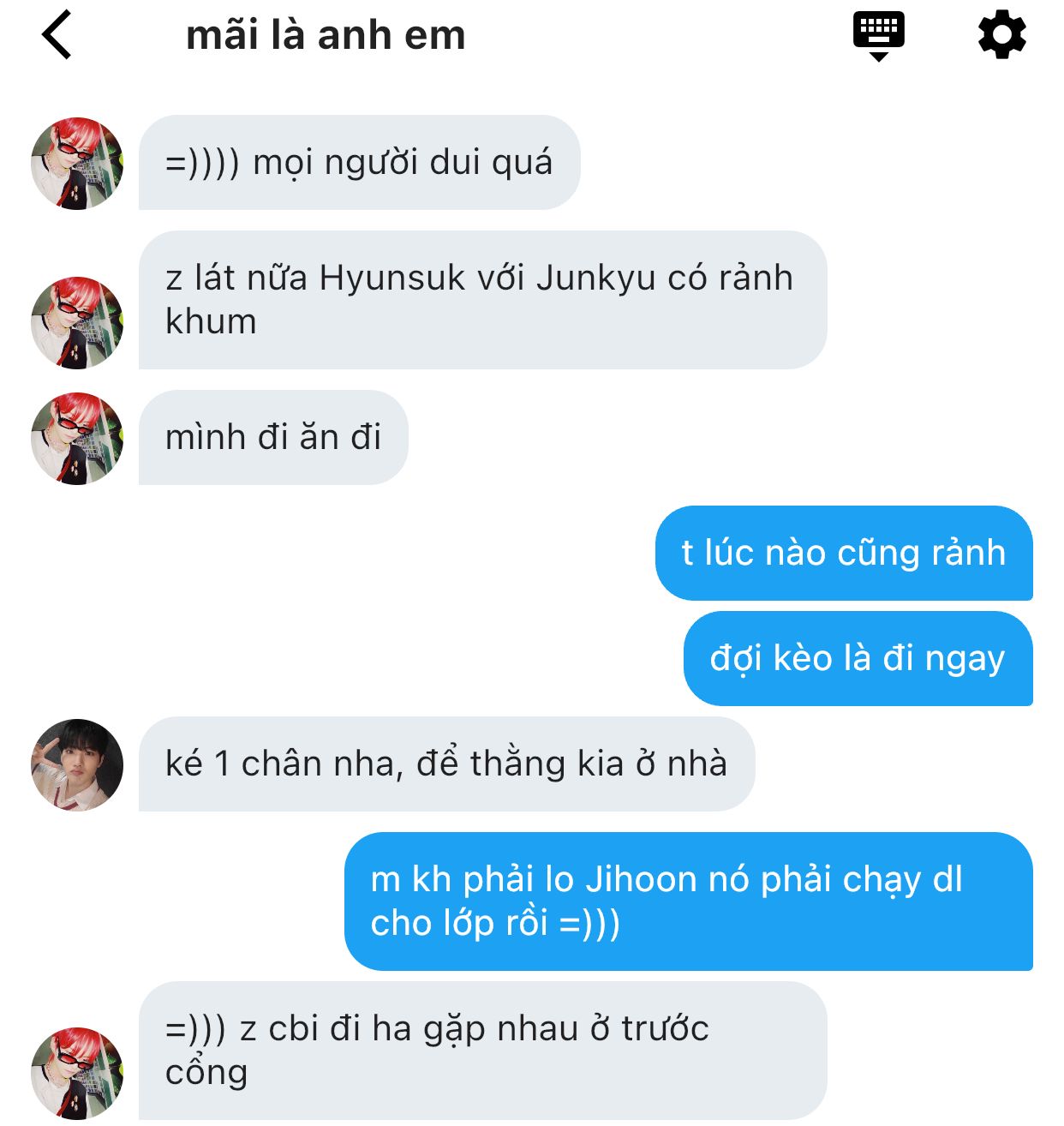Image resolution: width=1064 pixels, height=1126 pixels.
Task: Go back from the mãi là anh em chat
Action: (57, 35)
